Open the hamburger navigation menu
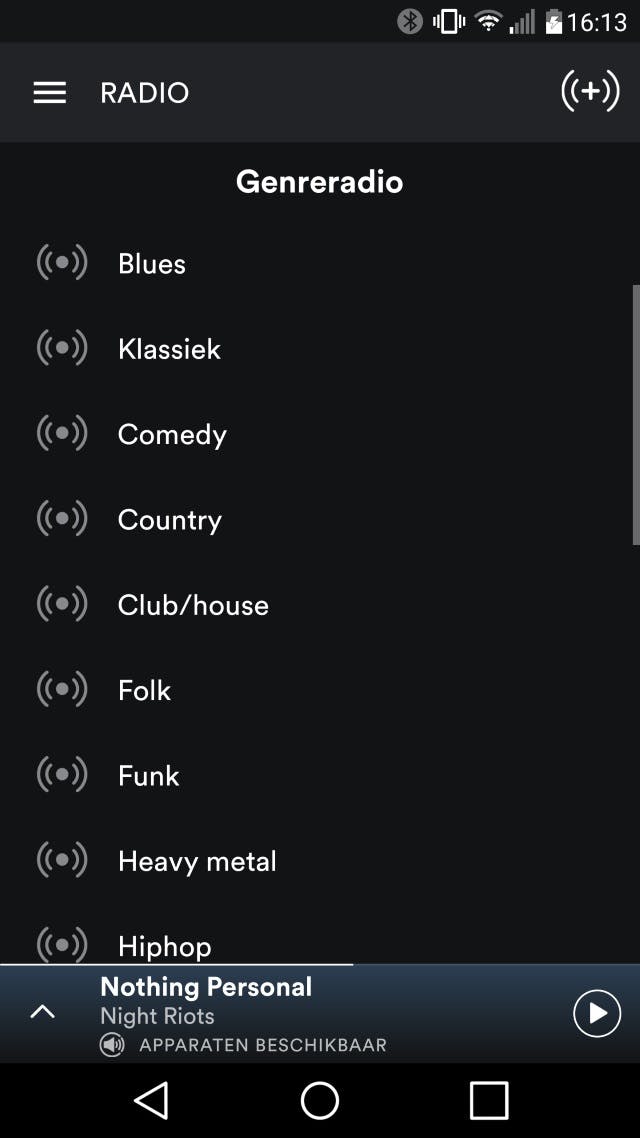This screenshot has width=640, height=1138. click(49, 93)
